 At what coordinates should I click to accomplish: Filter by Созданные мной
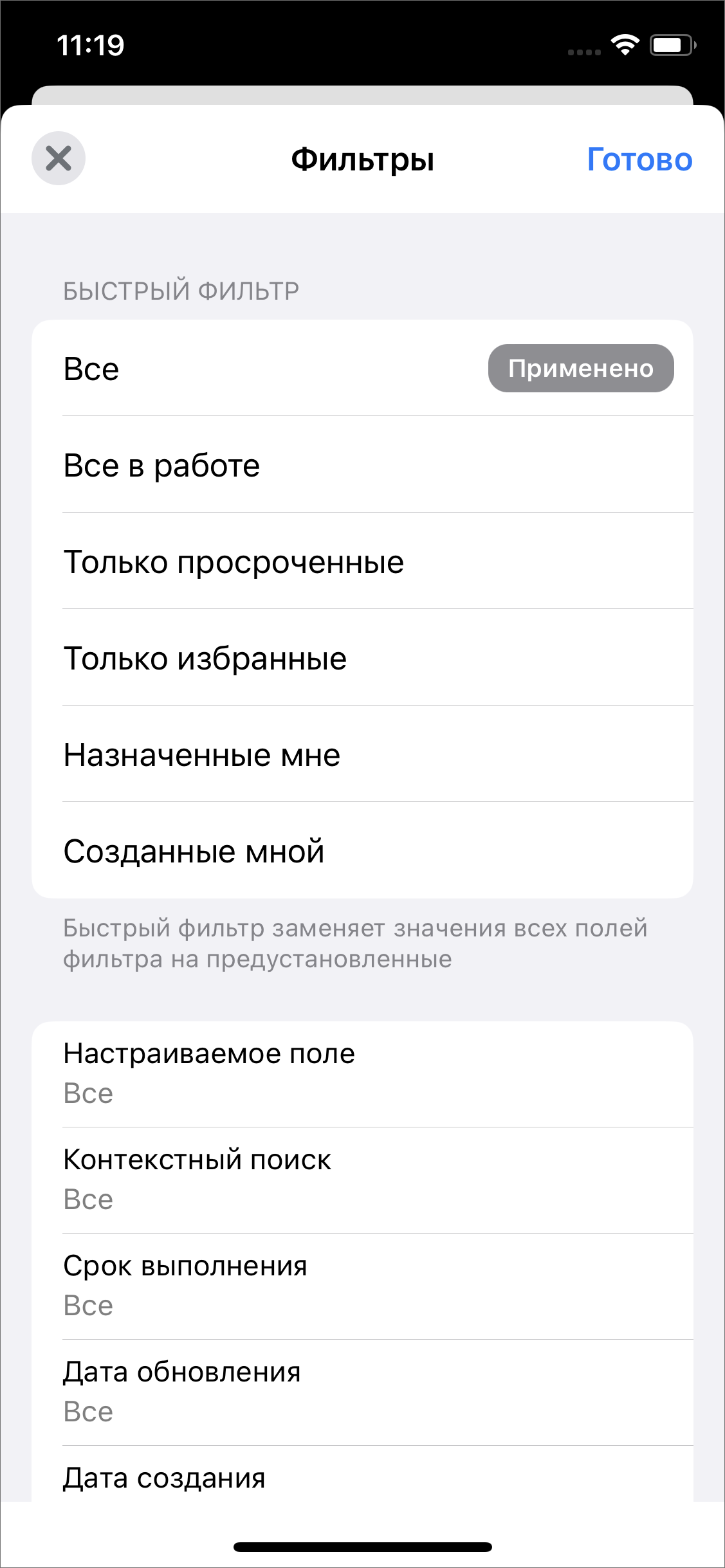point(362,851)
